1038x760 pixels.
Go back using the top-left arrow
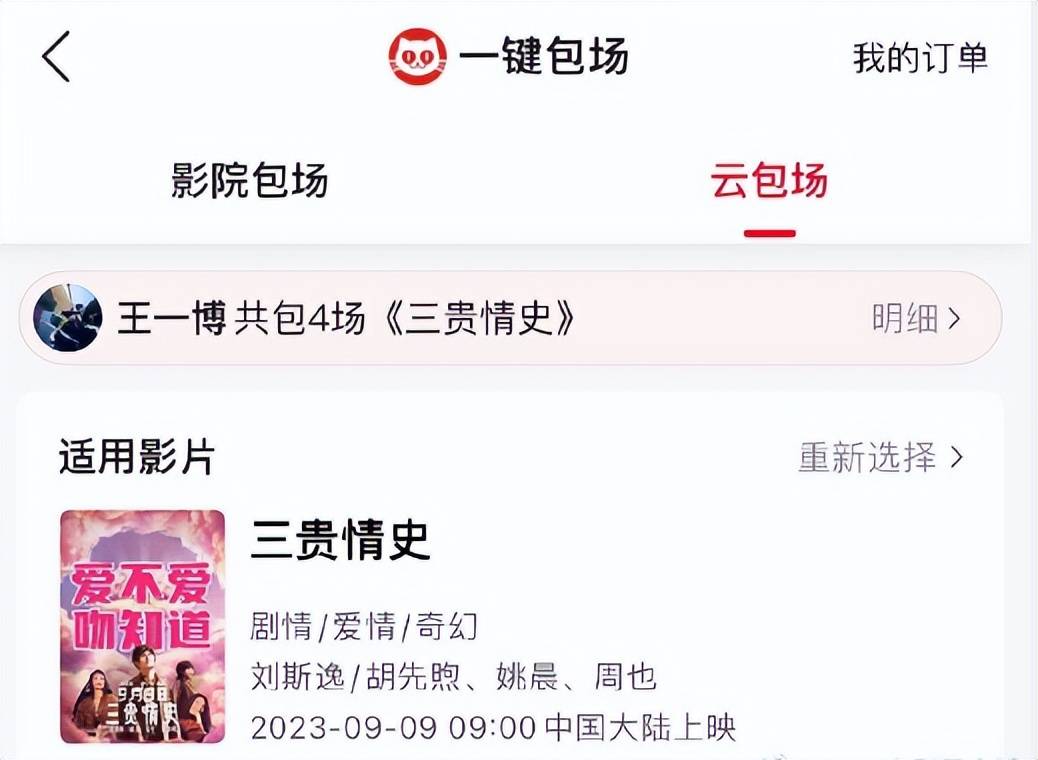[x=56, y=57]
